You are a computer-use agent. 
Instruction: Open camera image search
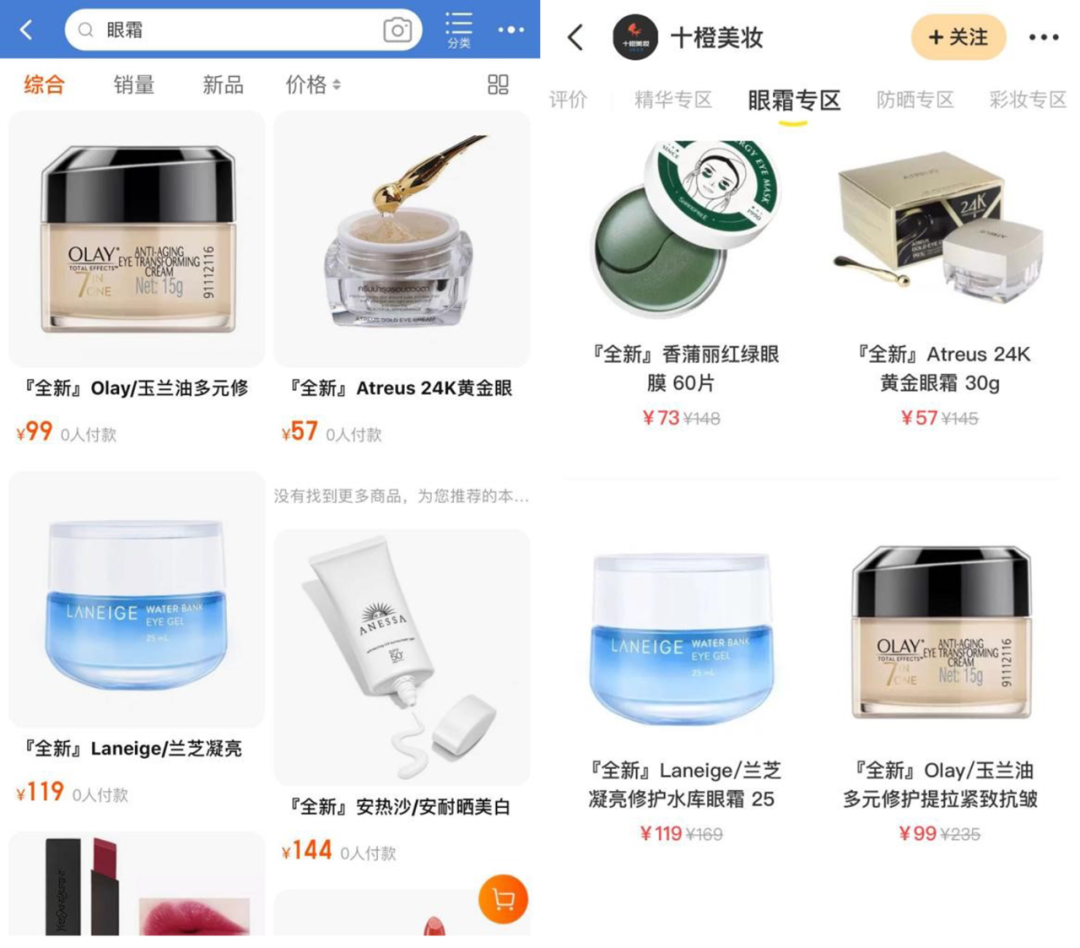coord(397,30)
